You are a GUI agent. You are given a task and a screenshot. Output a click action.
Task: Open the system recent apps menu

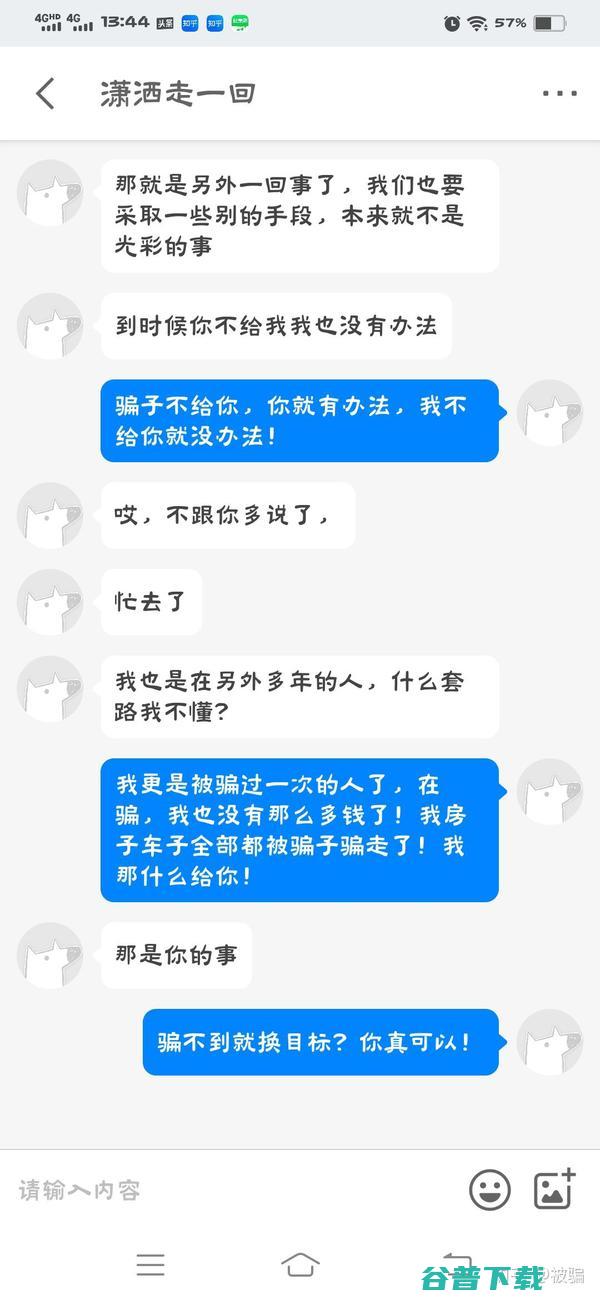point(151,1265)
